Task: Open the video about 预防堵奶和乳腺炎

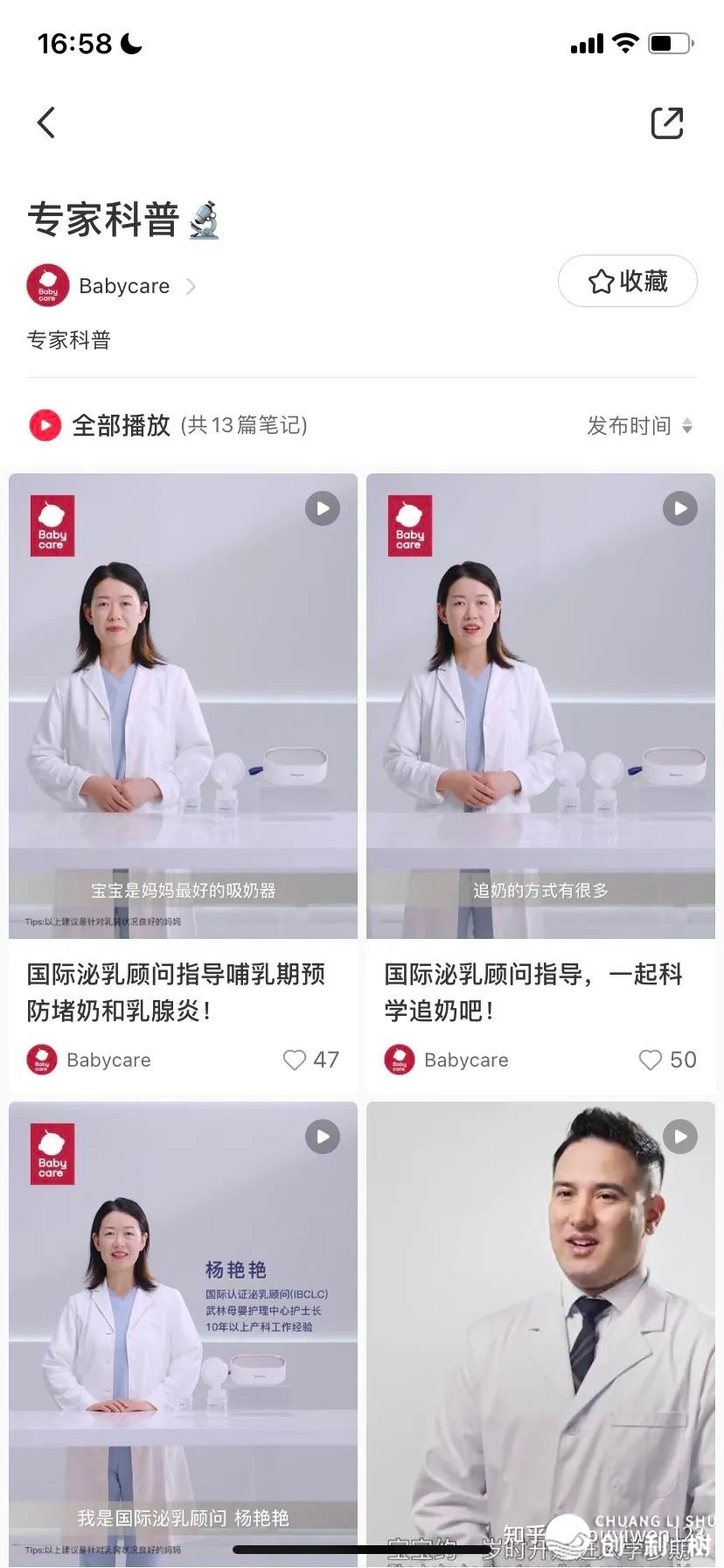Action: click(183, 705)
